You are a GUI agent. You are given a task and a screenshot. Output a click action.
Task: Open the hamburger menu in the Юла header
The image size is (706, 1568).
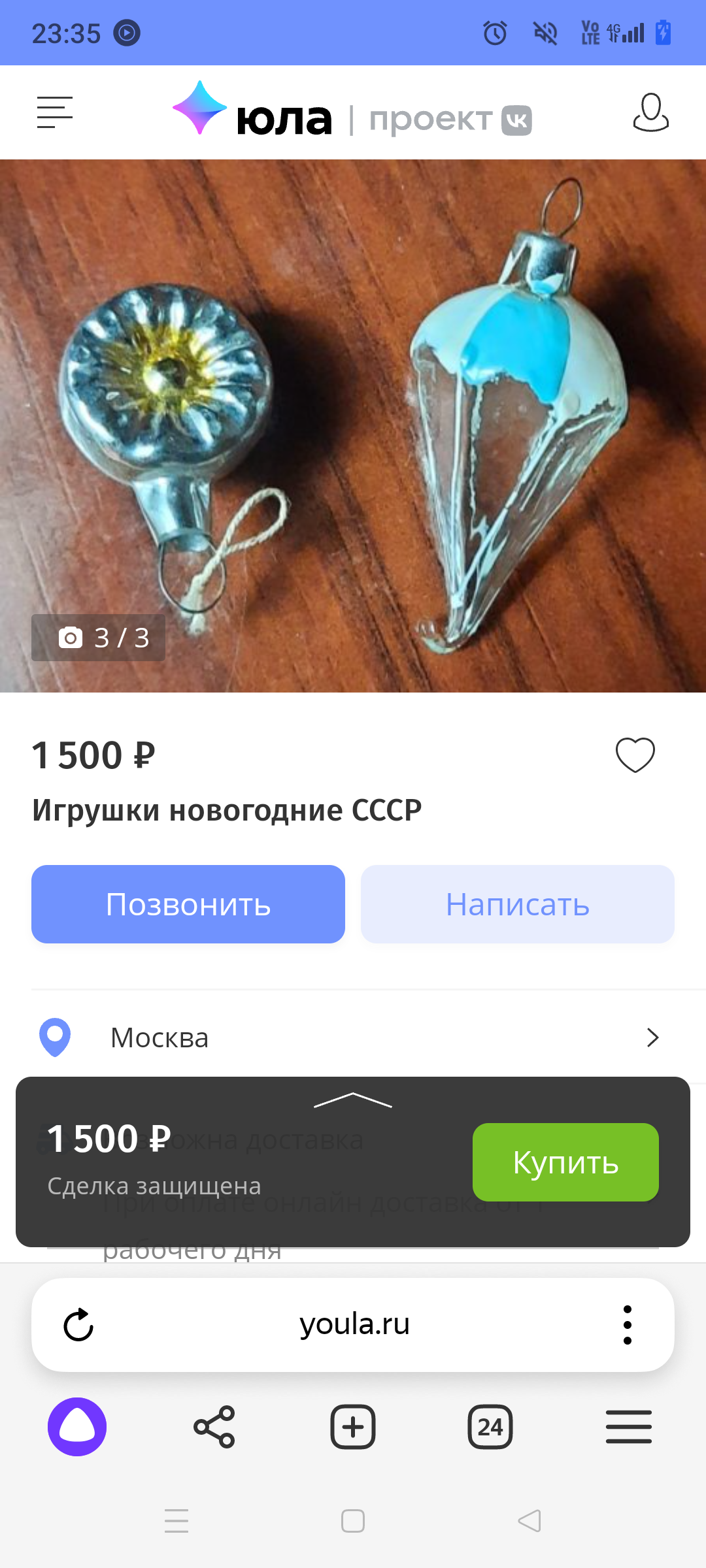[55, 112]
